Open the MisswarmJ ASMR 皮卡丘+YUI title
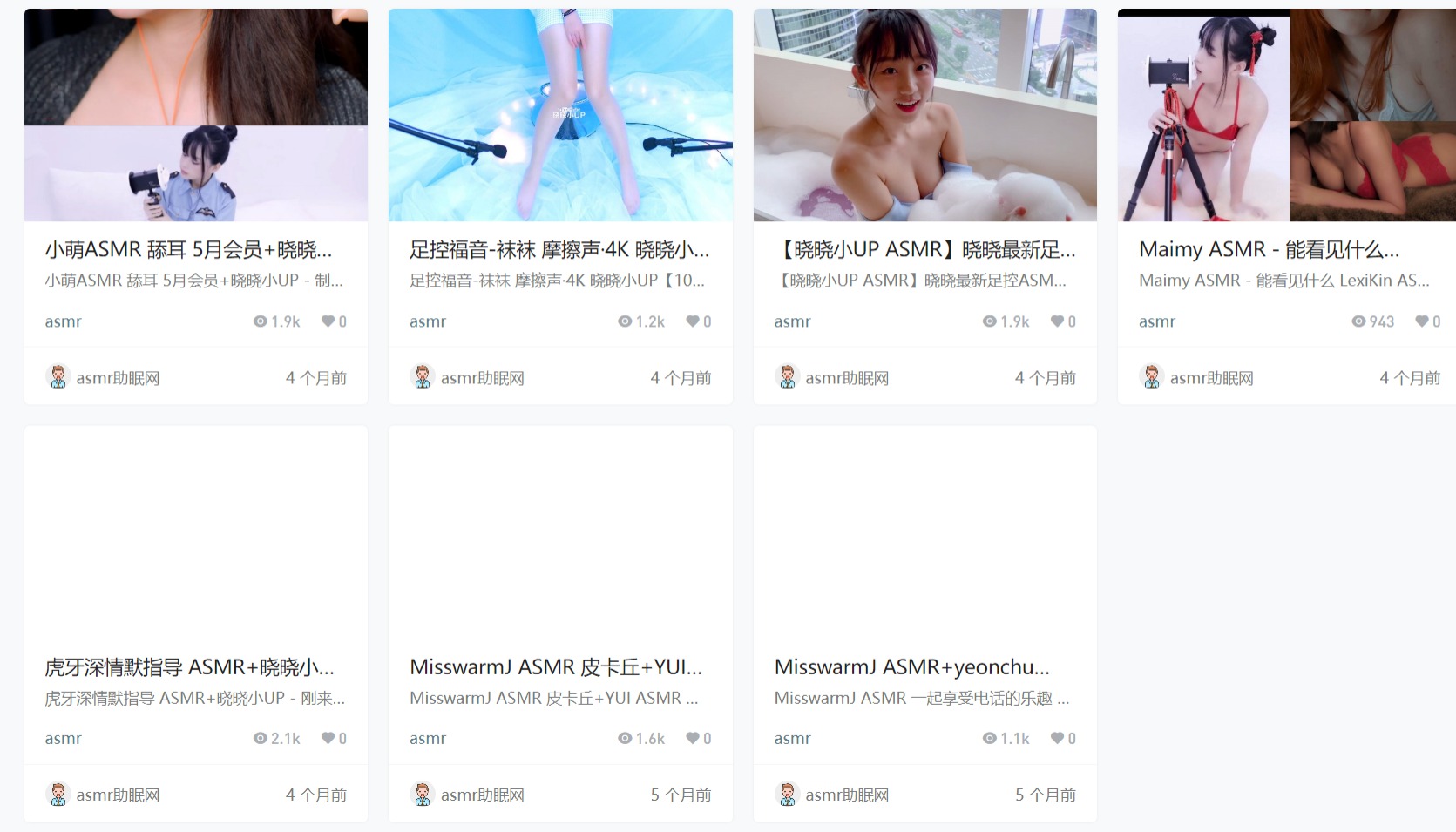The height and width of the screenshot is (832, 1456). pos(555,666)
